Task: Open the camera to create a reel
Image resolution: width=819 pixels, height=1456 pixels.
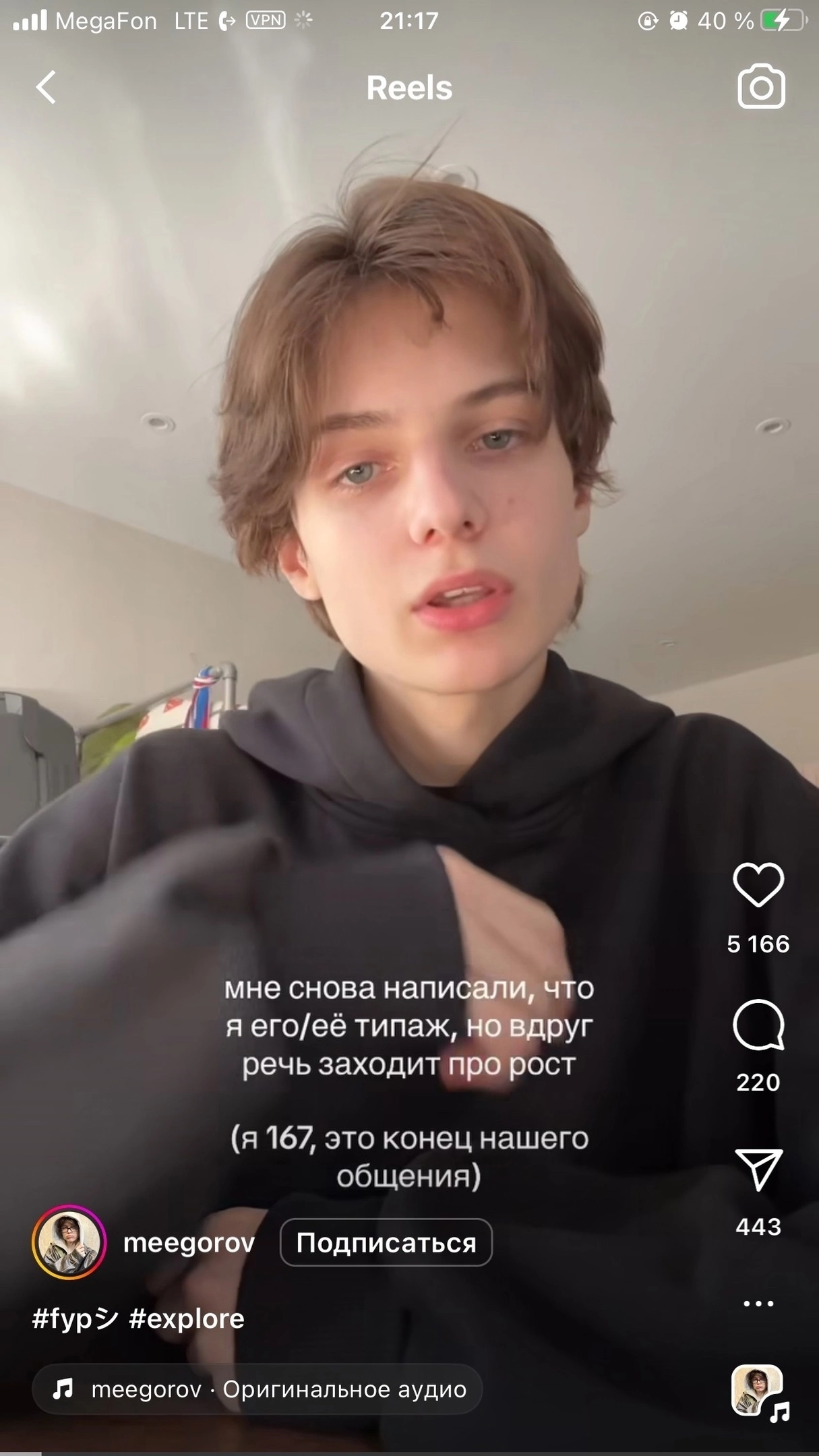Action: (x=761, y=87)
